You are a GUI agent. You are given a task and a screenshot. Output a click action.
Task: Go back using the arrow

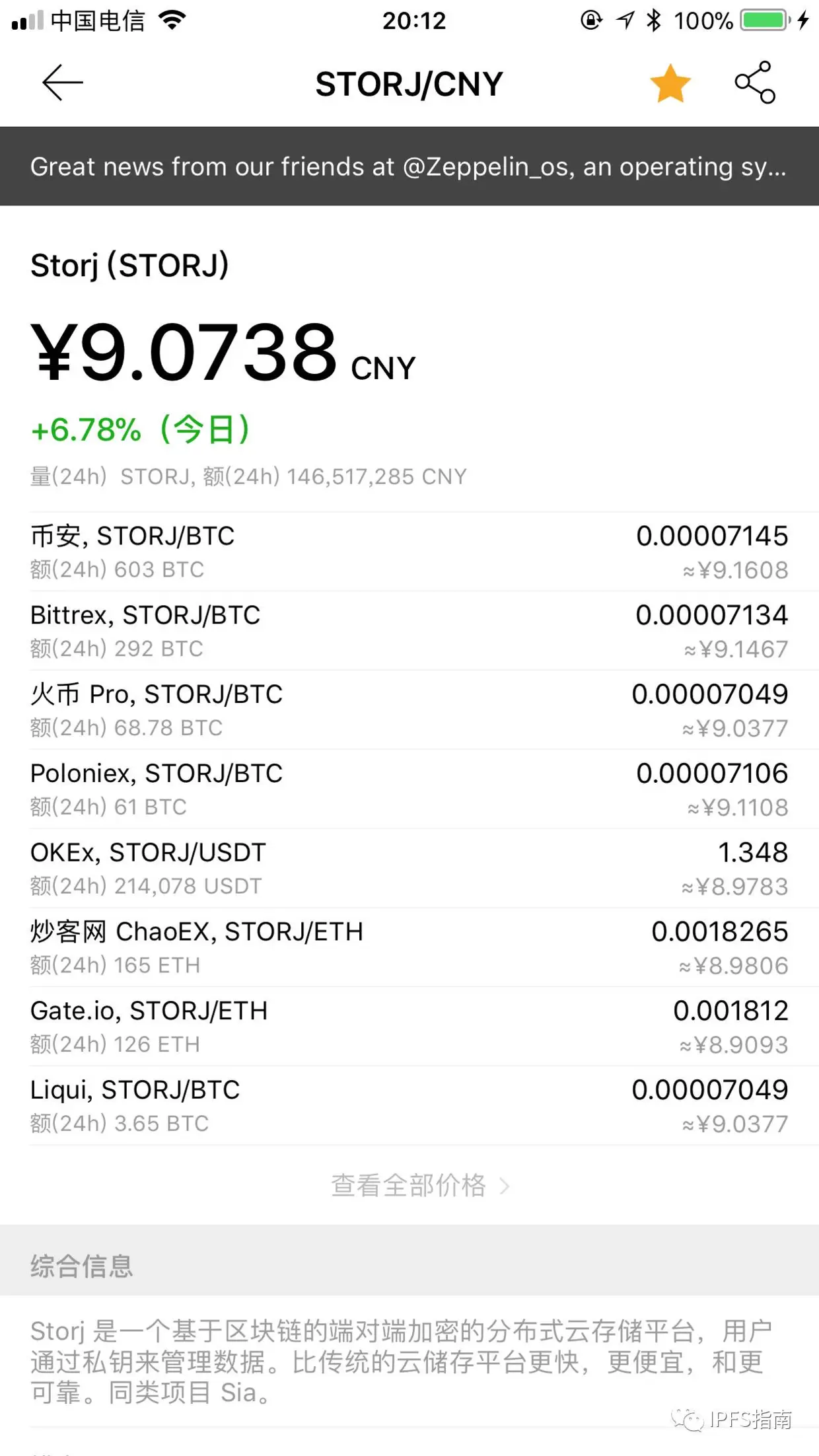[62, 83]
